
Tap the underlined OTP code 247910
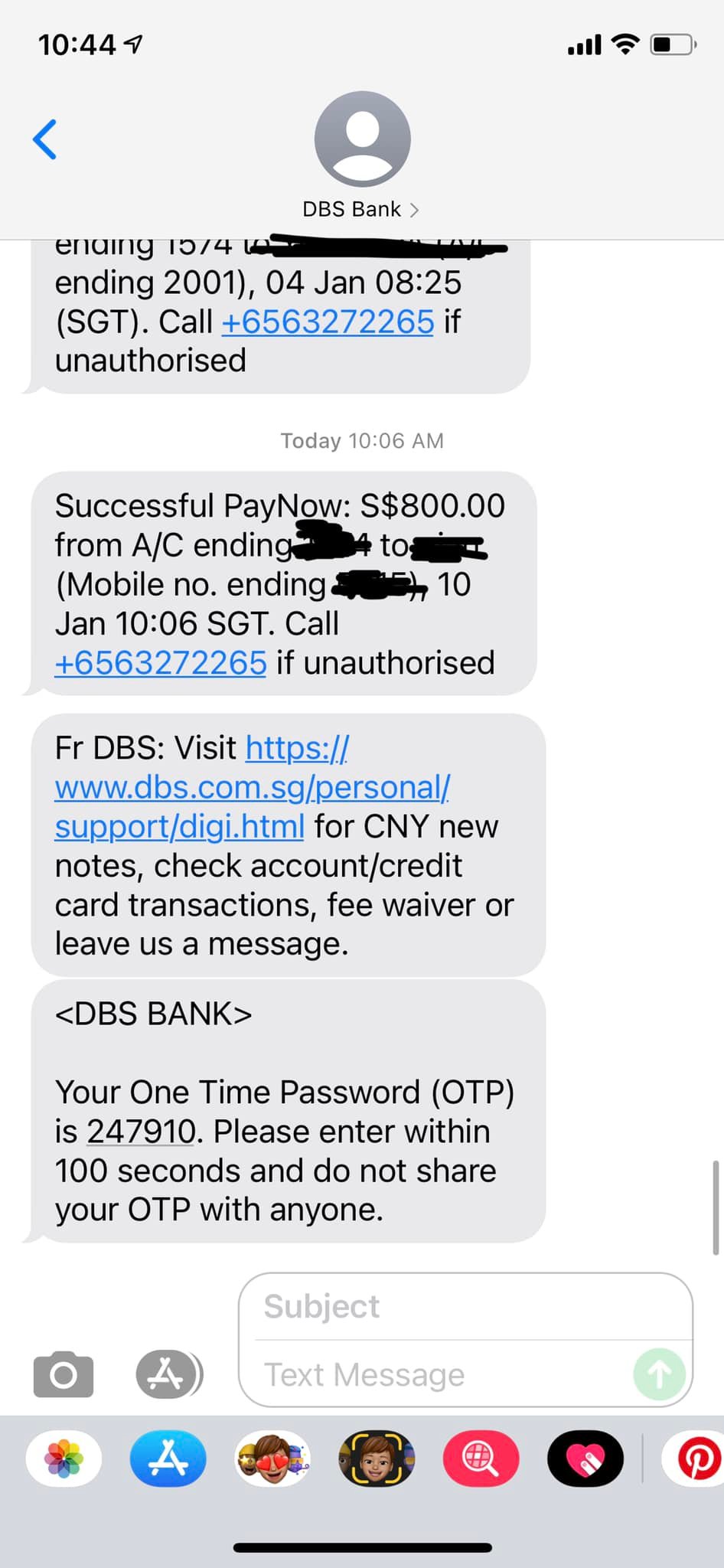click(x=142, y=1132)
